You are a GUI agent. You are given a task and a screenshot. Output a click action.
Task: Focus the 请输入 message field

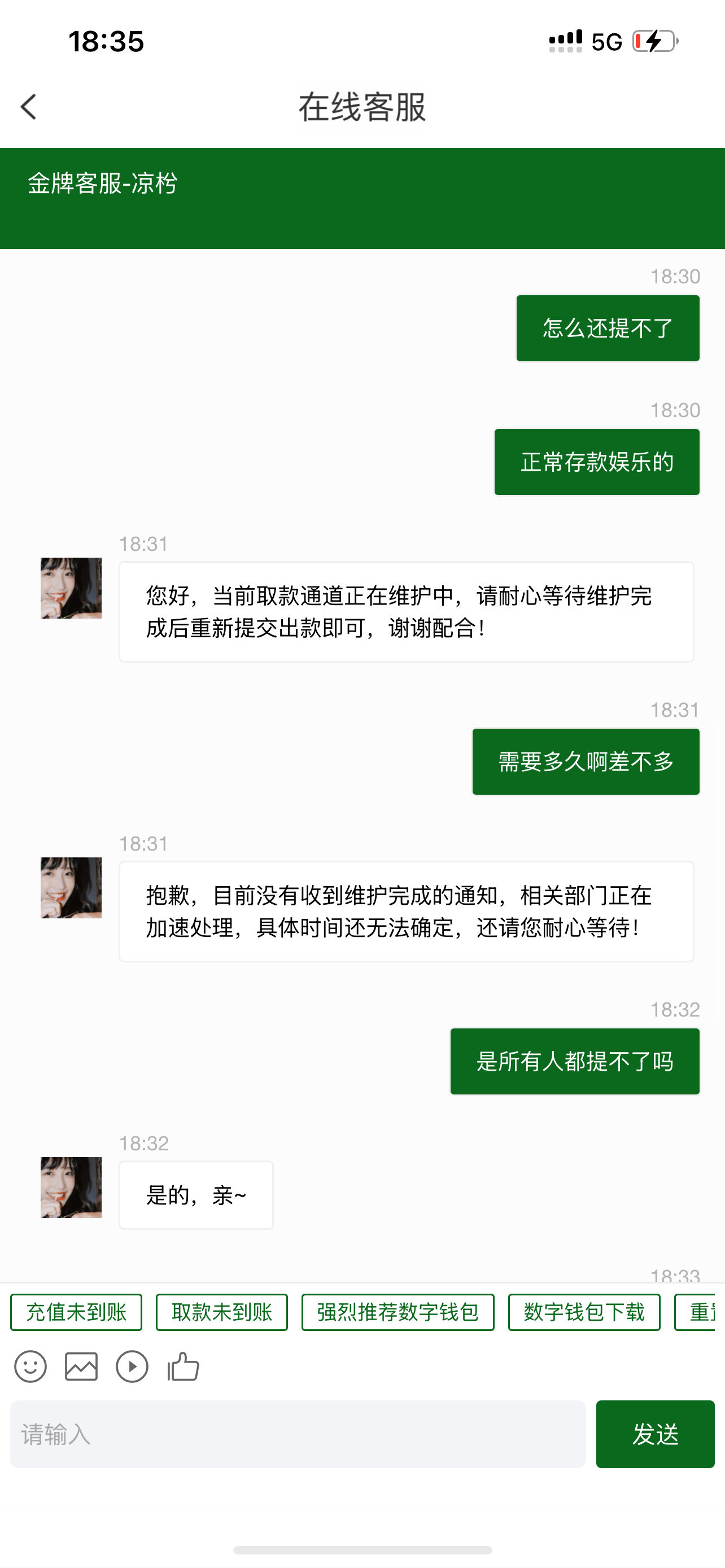pyautogui.click(x=298, y=1434)
